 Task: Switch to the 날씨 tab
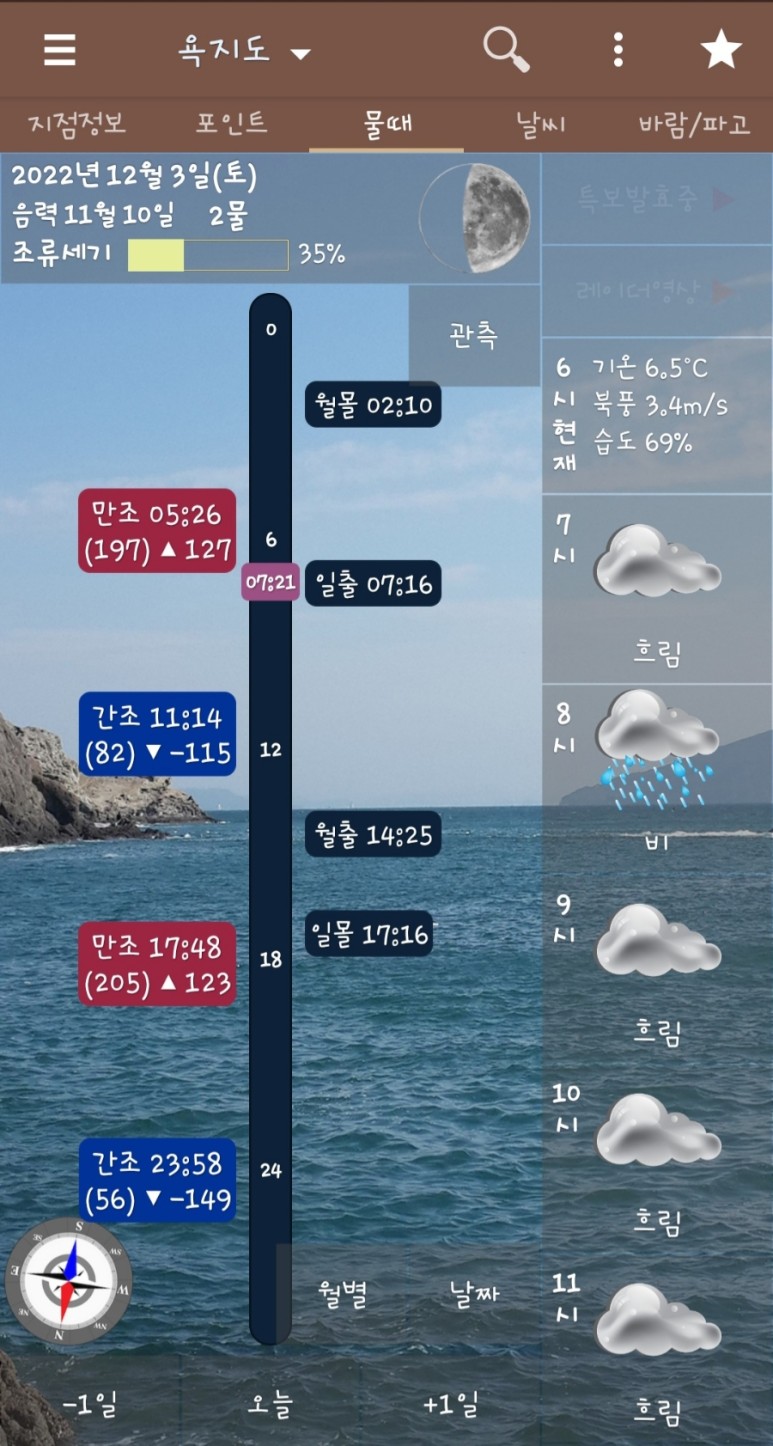[x=541, y=124]
